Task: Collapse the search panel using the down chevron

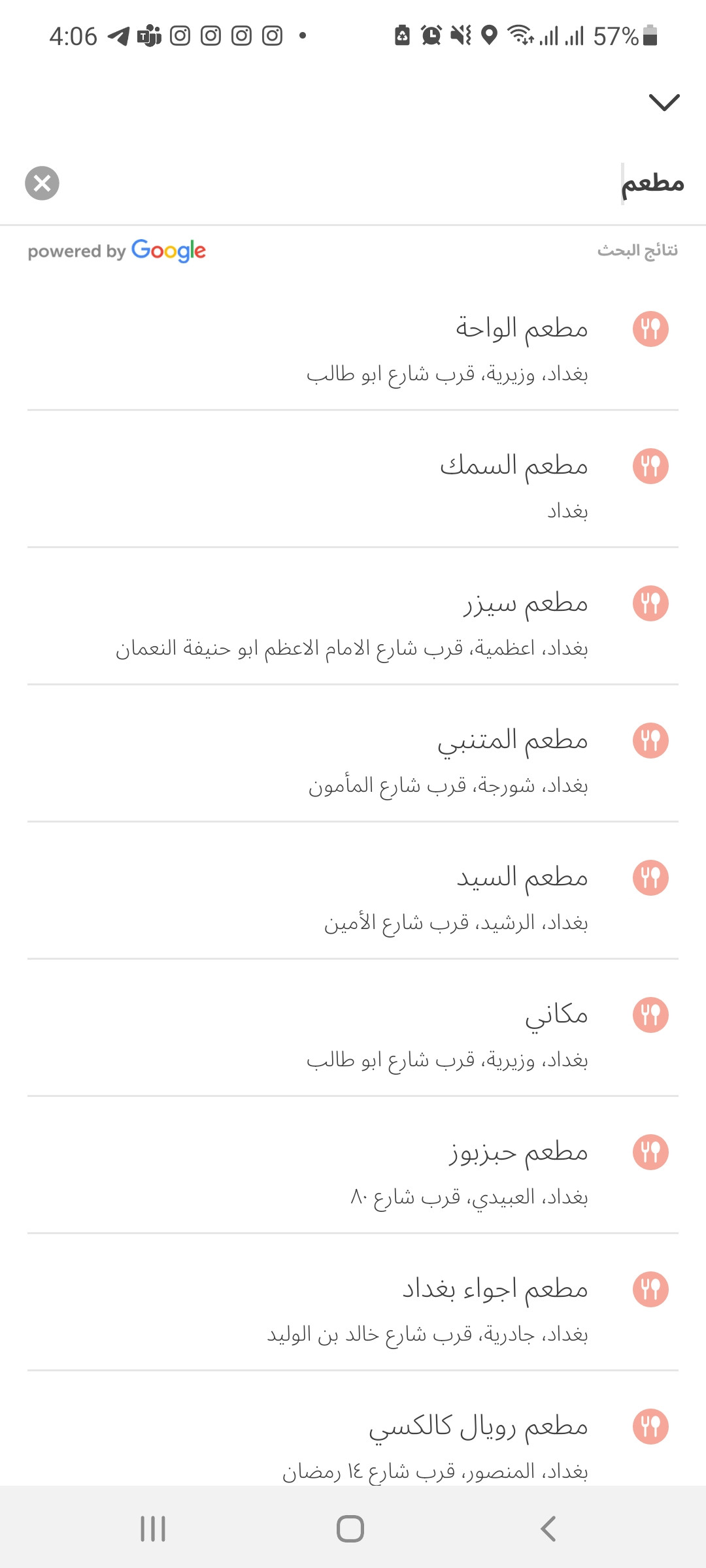Action: [664, 102]
